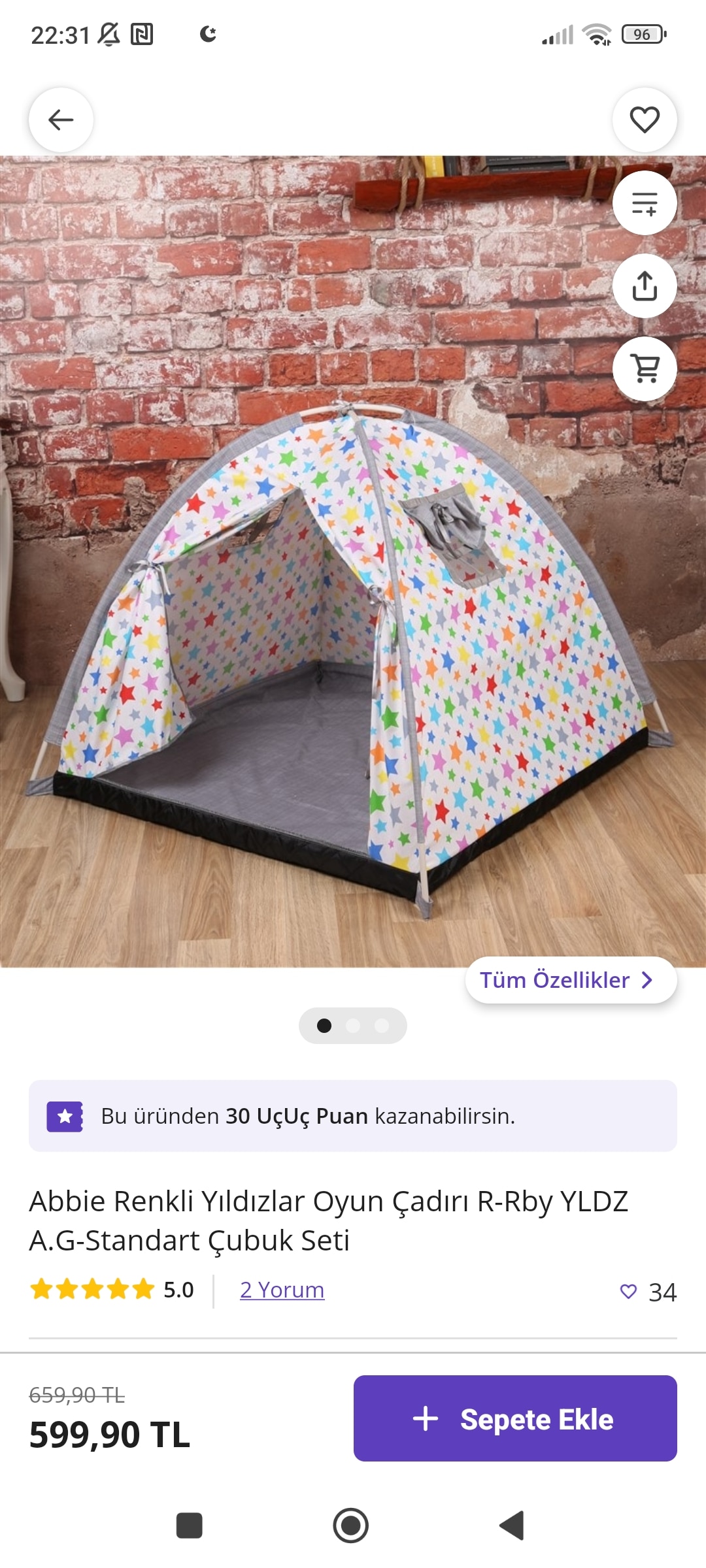Add the tent to favorites with the heart icon
Viewport: 706px width, 1568px height.
[x=644, y=120]
